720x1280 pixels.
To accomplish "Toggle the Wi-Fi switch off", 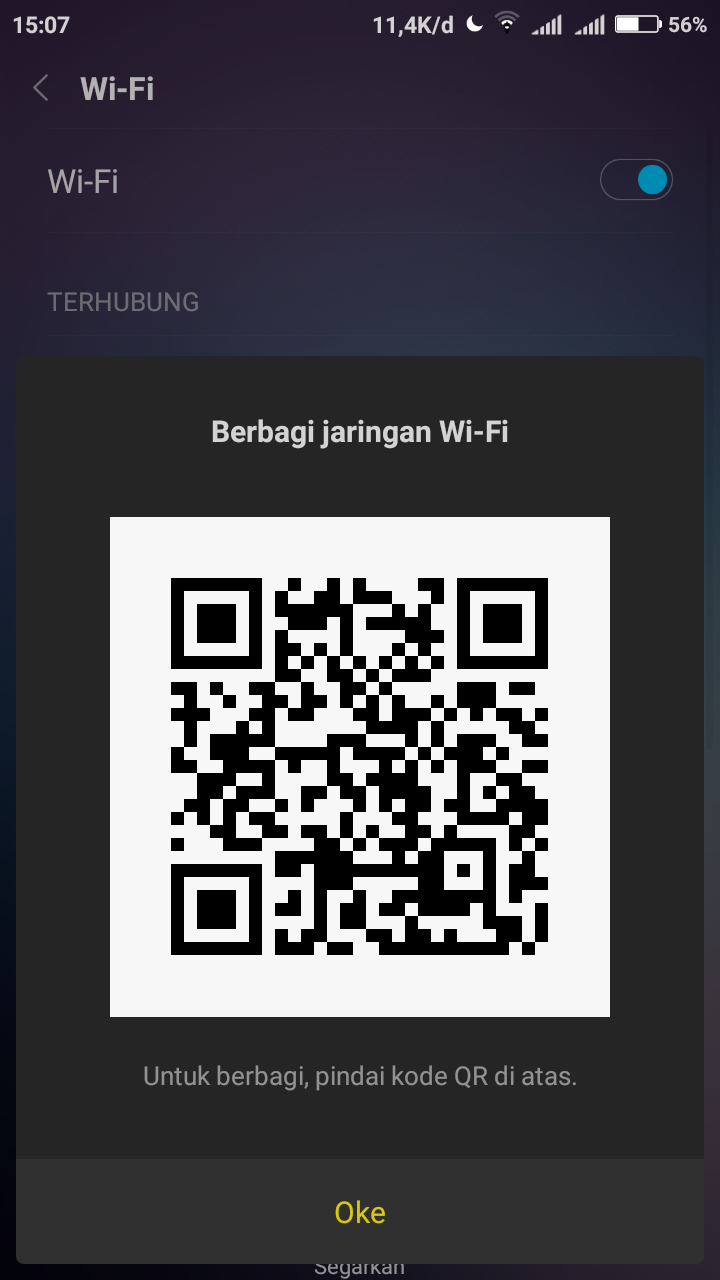I will point(636,181).
